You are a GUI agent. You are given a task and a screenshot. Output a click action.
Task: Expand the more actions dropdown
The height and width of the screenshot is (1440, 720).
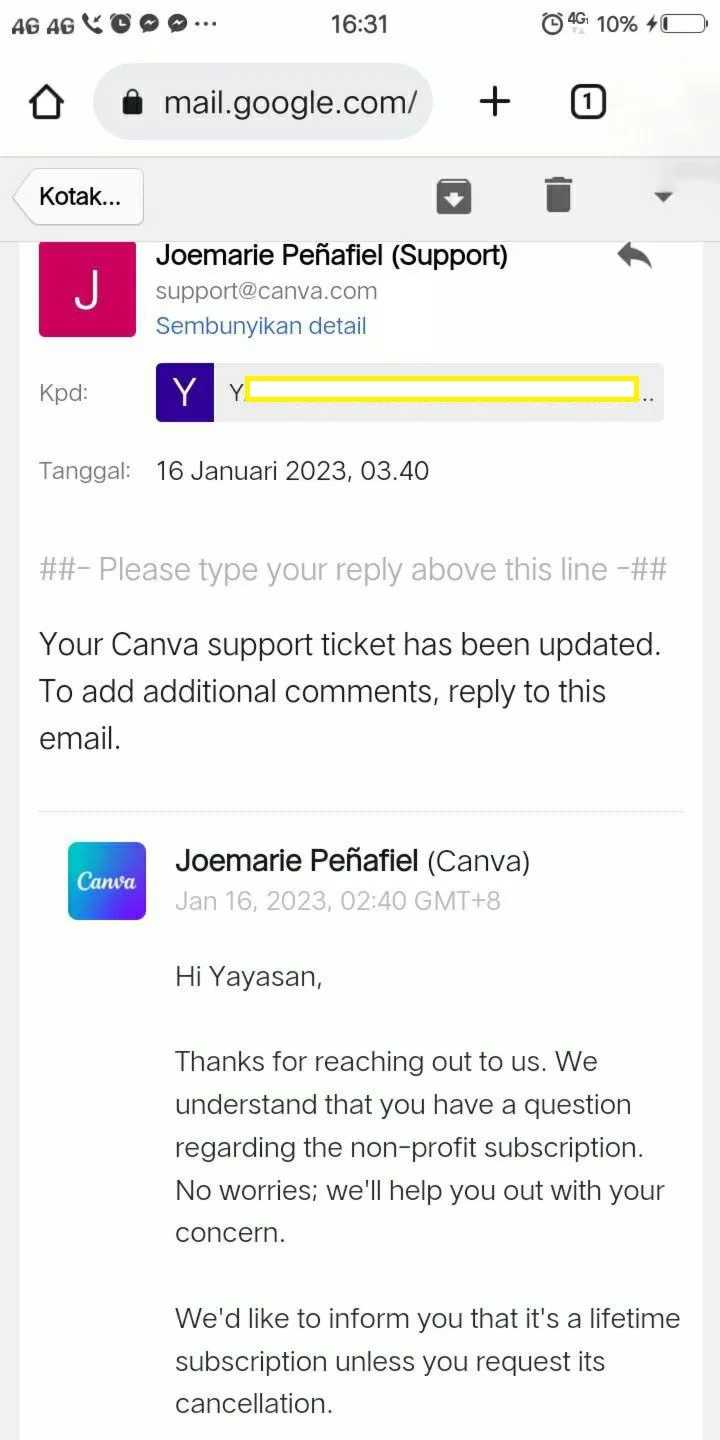click(662, 196)
